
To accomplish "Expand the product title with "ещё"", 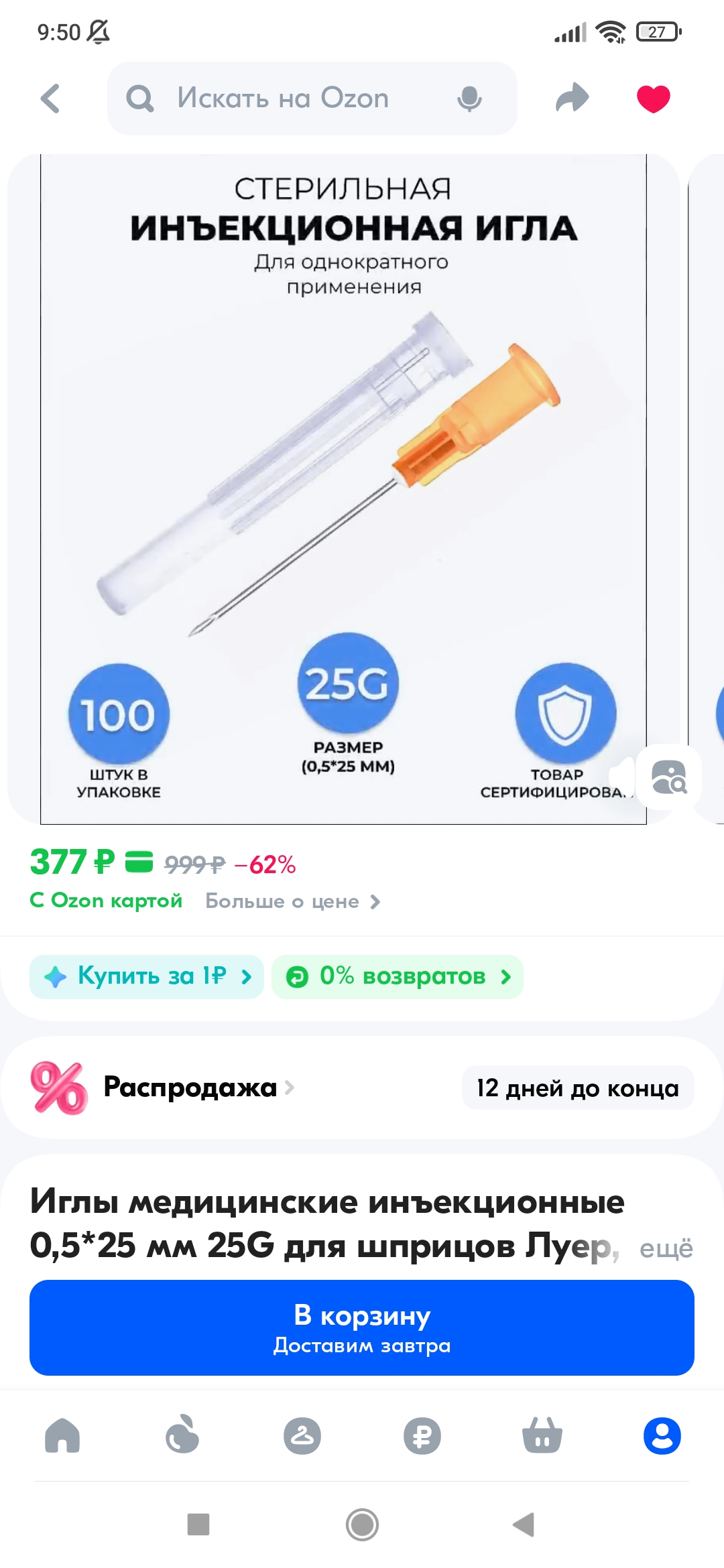I will coord(666,1248).
